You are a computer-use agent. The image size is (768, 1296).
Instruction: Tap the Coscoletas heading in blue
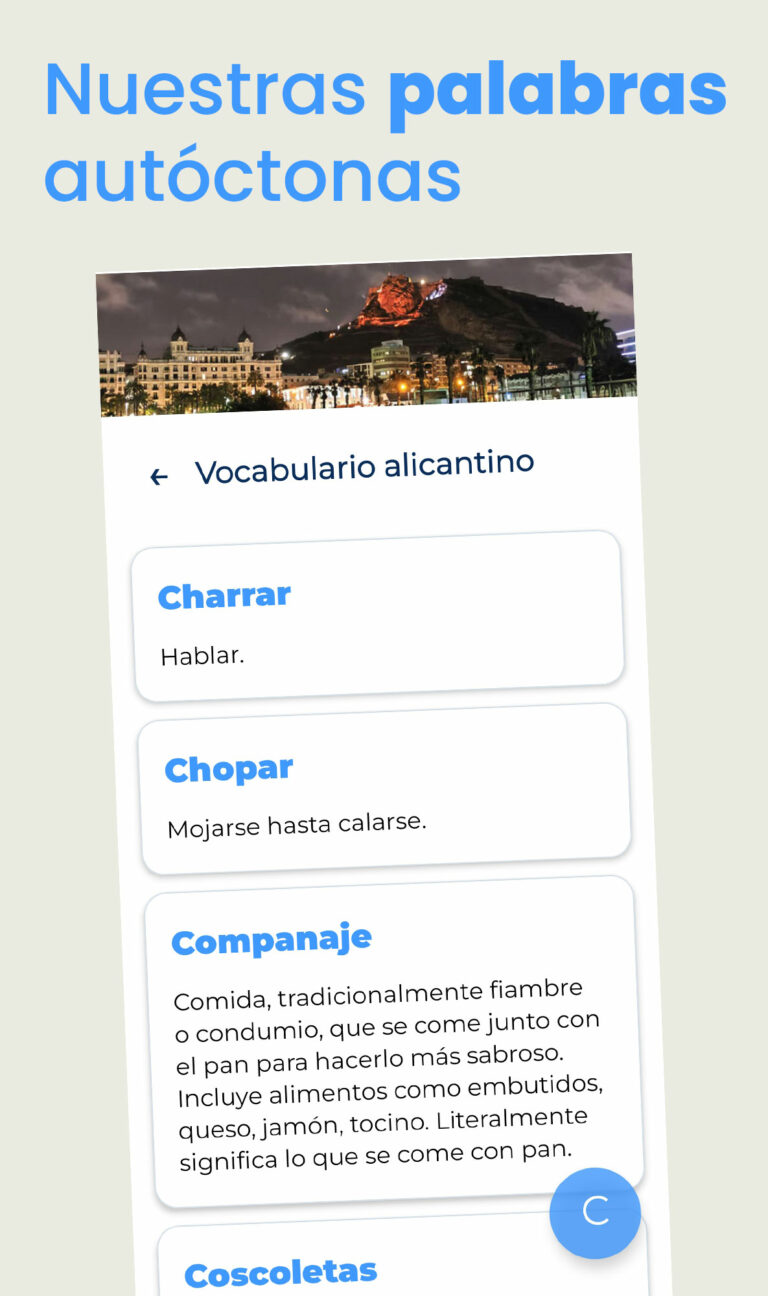283,1272
